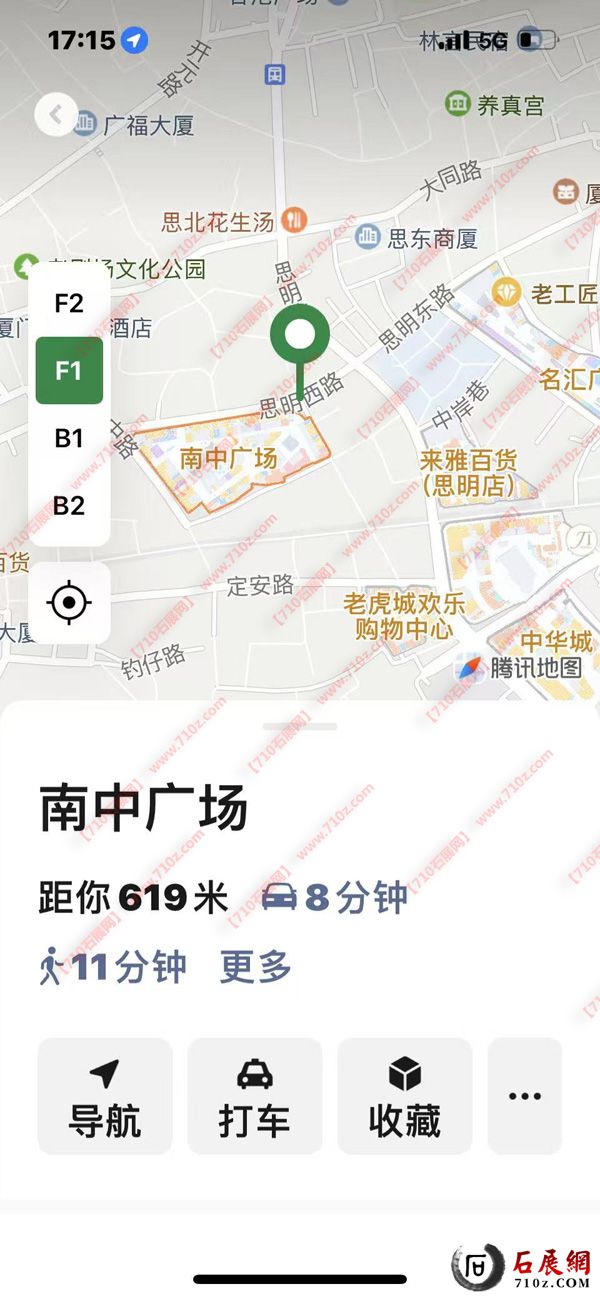Go back using the arrow button
The image size is (600, 1299).
[56, 115]
